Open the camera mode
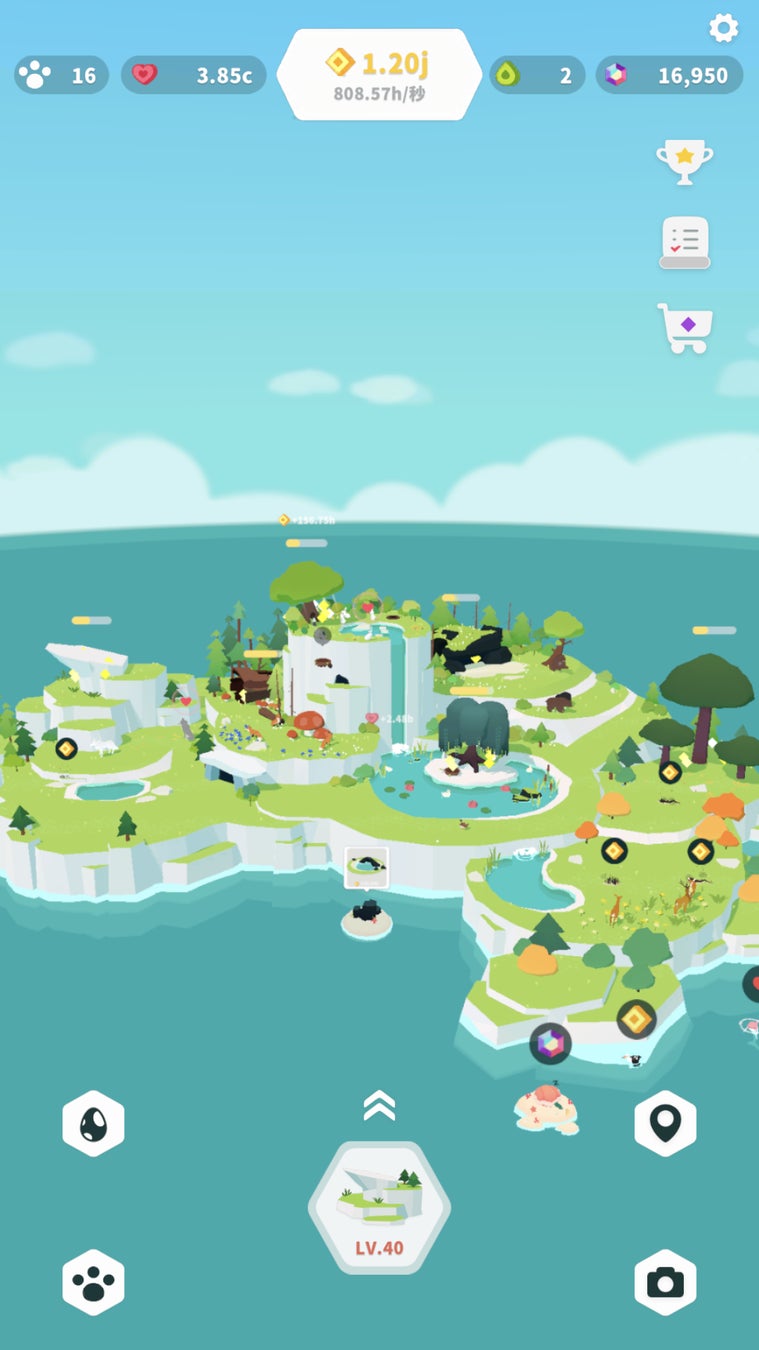 pyautogui.click(x=665, y=1282)
